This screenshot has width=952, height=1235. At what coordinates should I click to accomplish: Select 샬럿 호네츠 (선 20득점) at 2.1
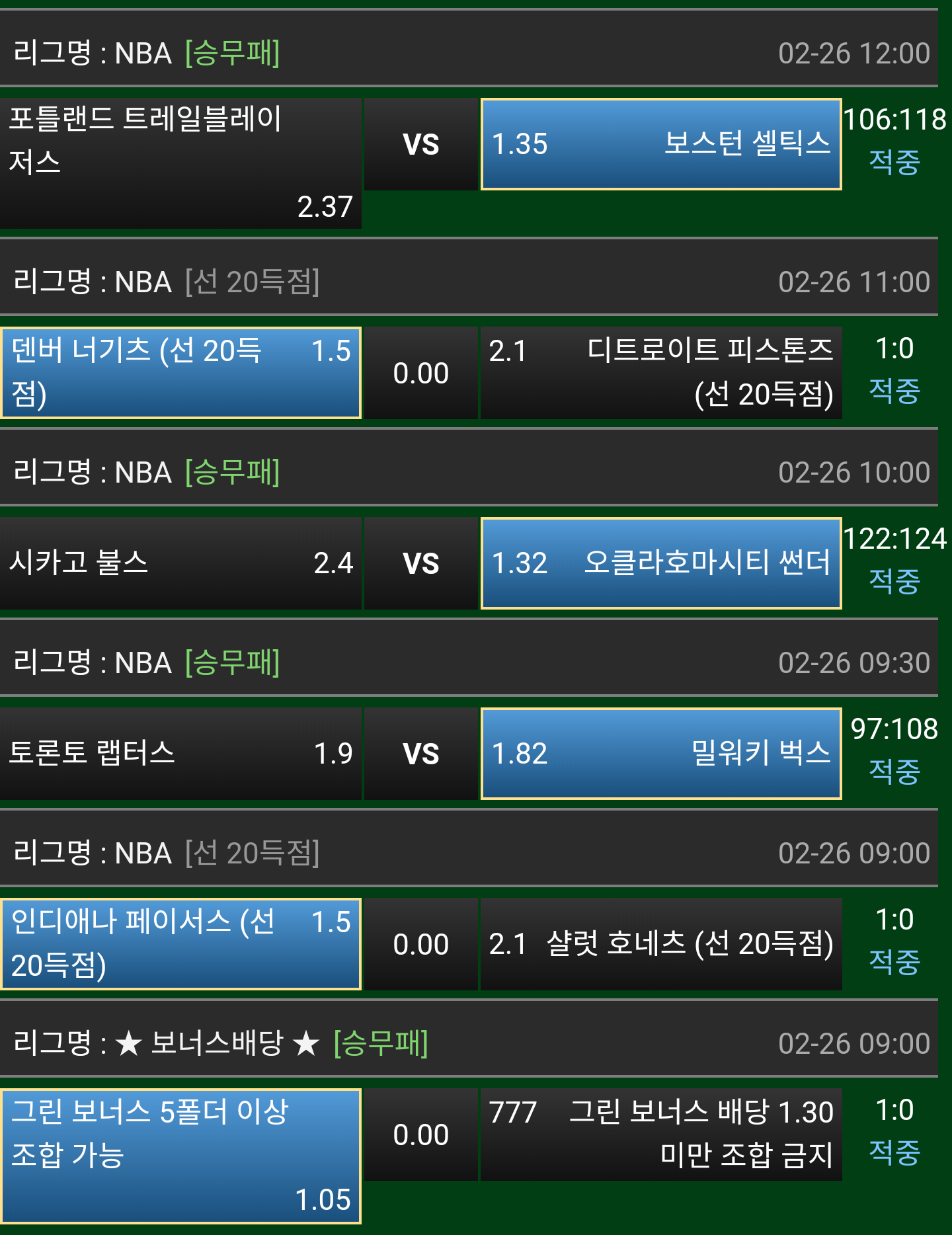pyautogui.click(x=660, y=944)
